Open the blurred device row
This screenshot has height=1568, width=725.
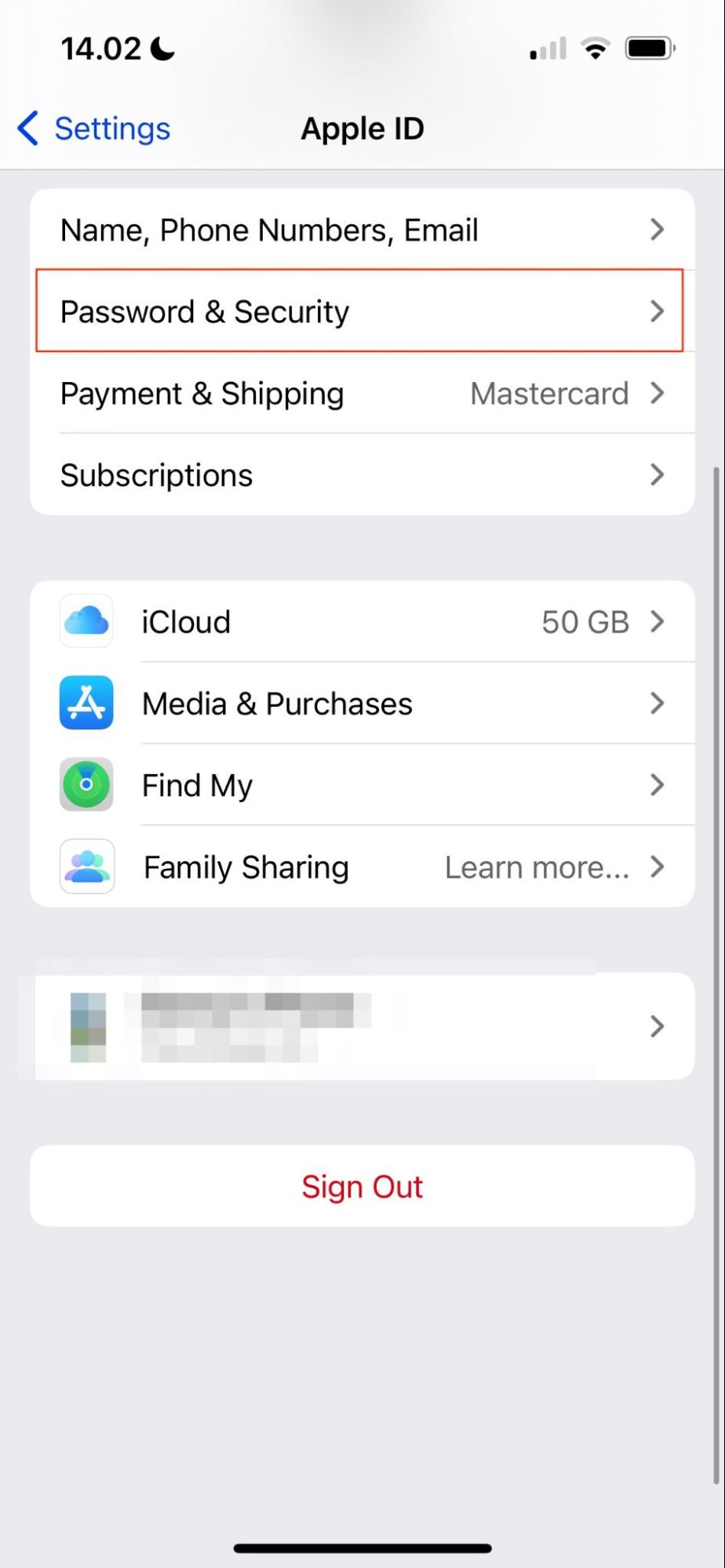click(x=362, y=1026)
